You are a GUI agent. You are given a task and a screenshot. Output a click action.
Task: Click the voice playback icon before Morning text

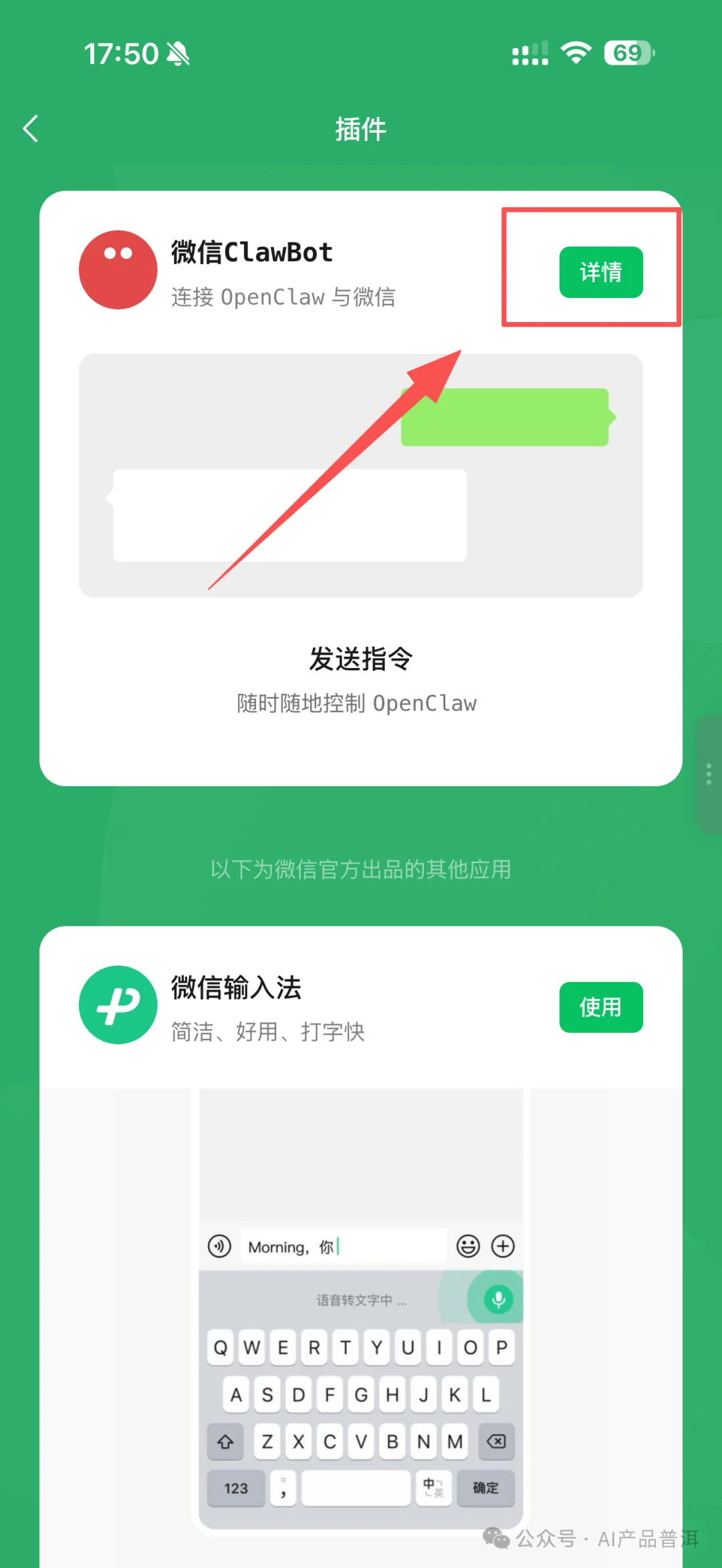[219, 1245]
